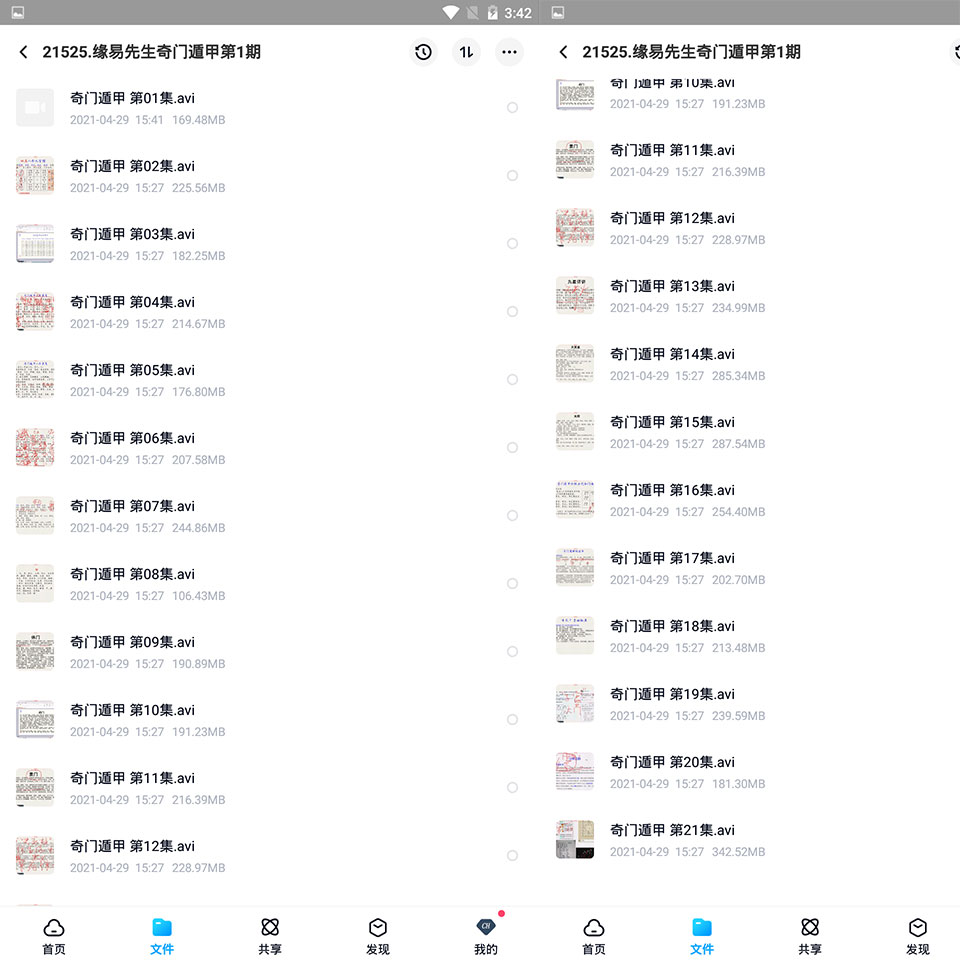The width and height of the screenshot is (960, 960).
Task: Open the recent history clock icon
Action: pyautogui.click(x=424, y=52)
